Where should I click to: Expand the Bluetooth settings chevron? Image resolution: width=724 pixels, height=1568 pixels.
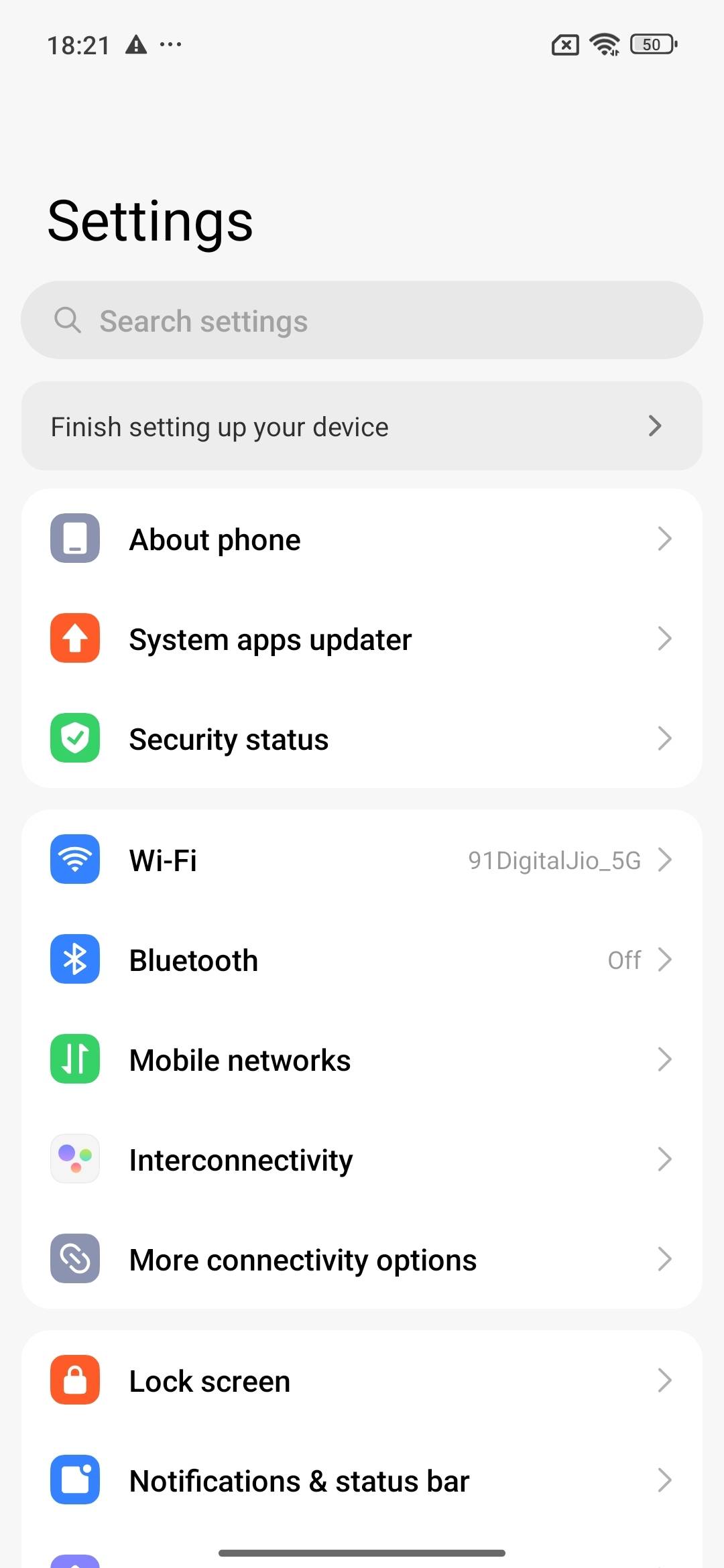click(666, 959)
